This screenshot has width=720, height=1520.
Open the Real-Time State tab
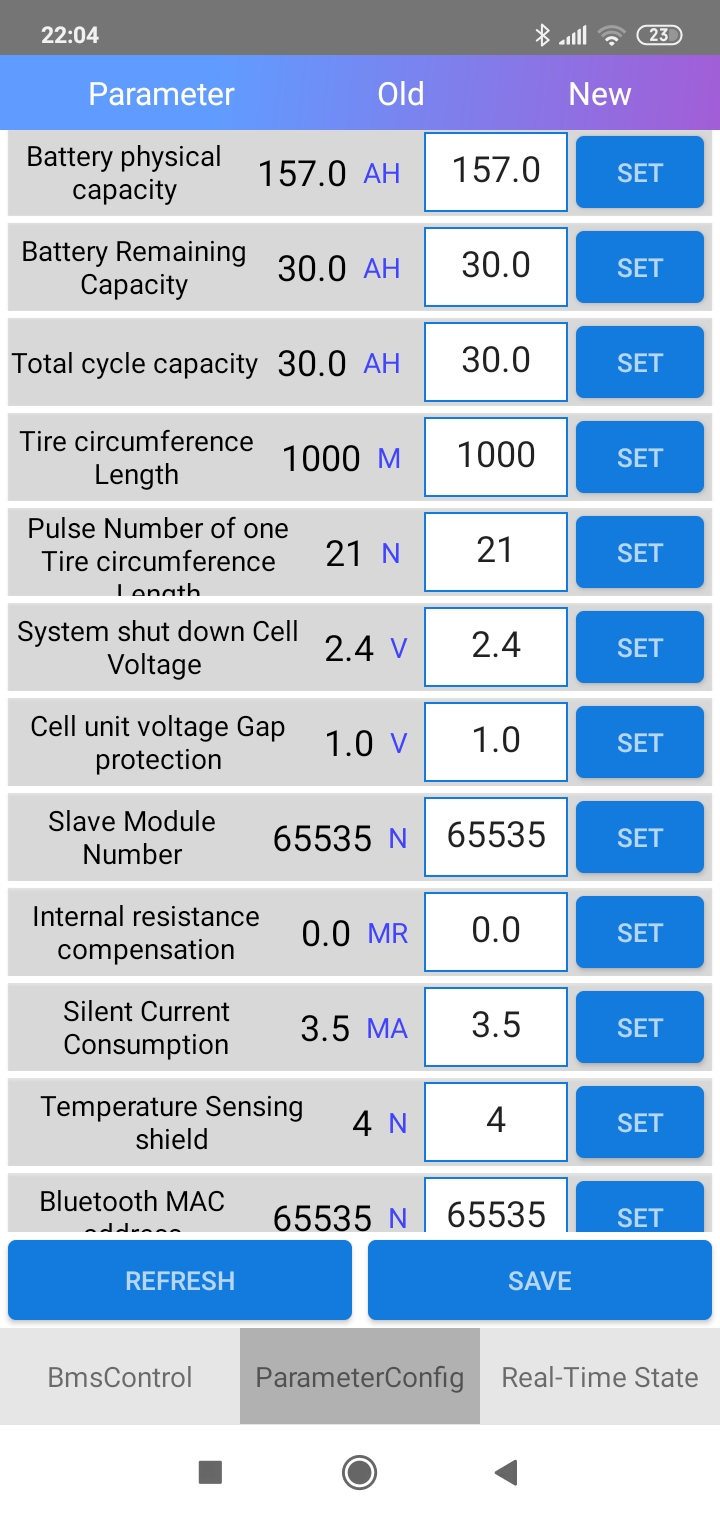click(x=600, y=1376)
